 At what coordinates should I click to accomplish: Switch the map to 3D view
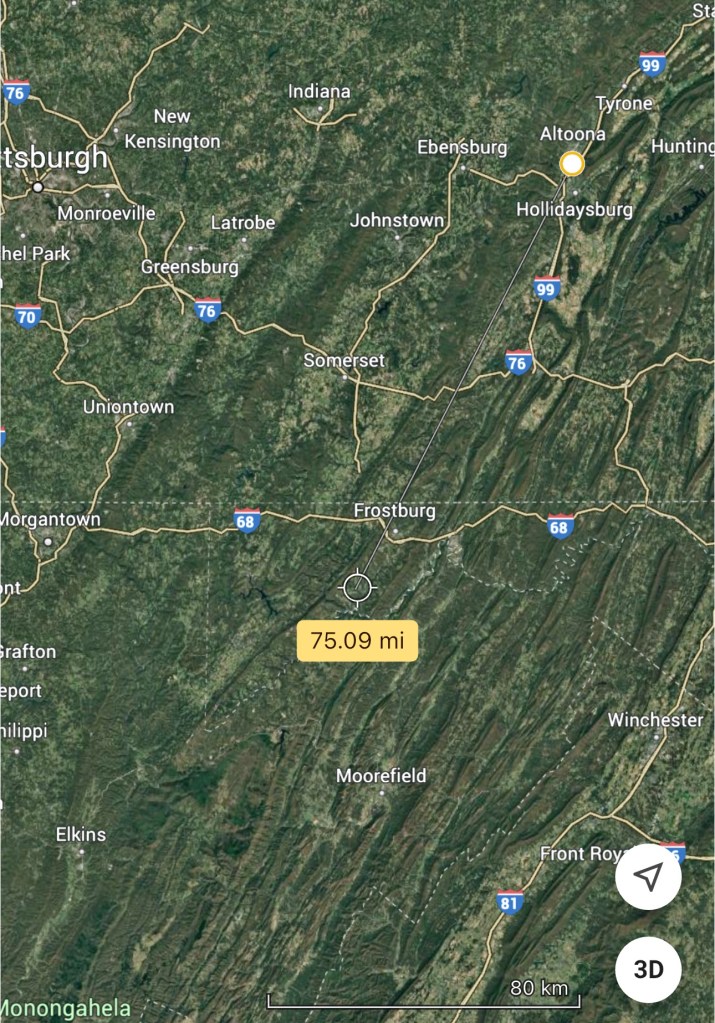coord(648,969)
